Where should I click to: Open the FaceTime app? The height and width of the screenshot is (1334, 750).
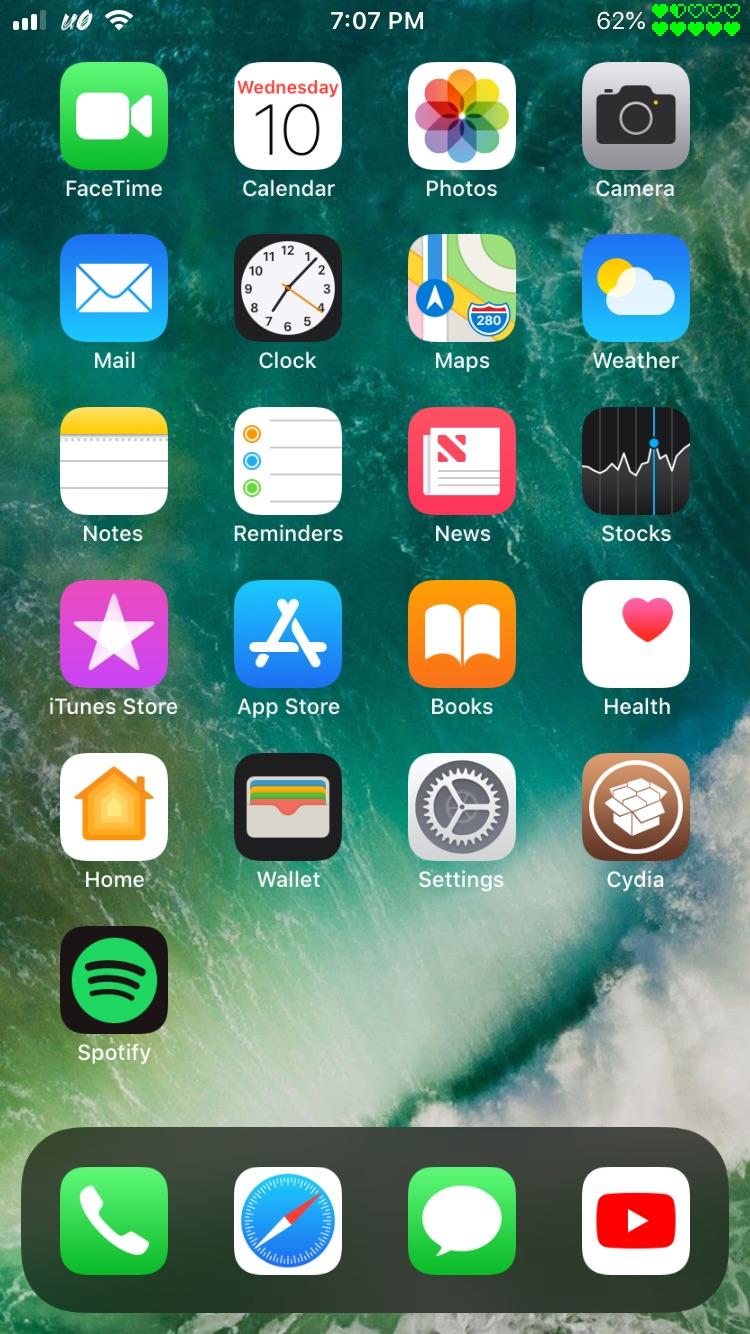pos(114,116)
